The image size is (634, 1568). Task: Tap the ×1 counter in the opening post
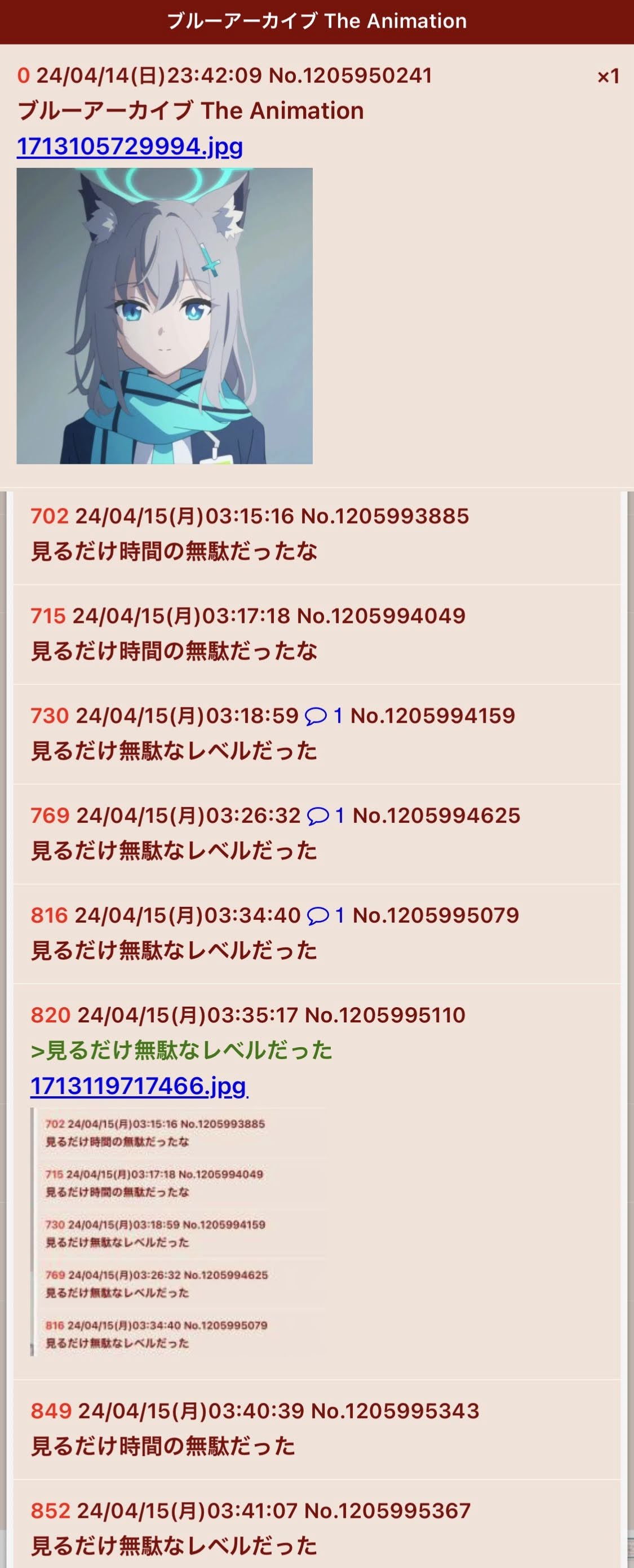[x=607, y=77]
